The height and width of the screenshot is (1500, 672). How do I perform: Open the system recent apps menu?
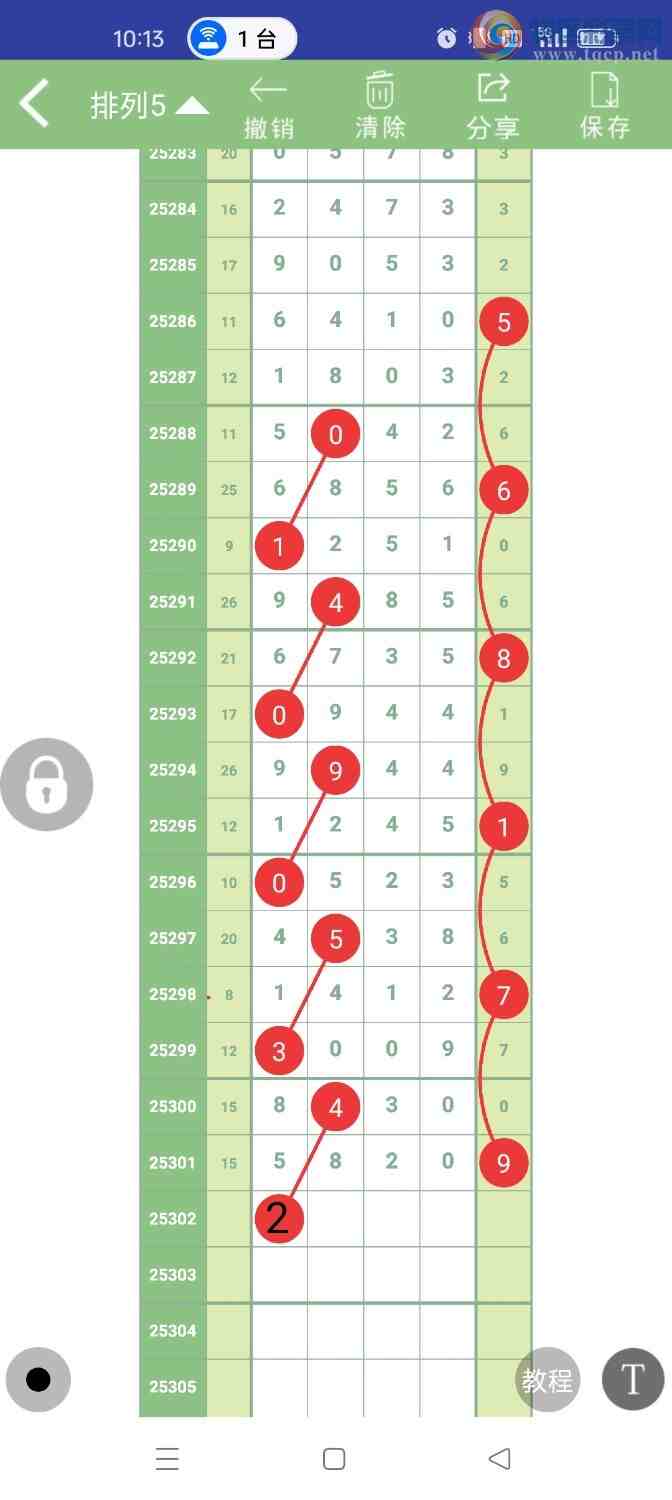[168, 1459]
